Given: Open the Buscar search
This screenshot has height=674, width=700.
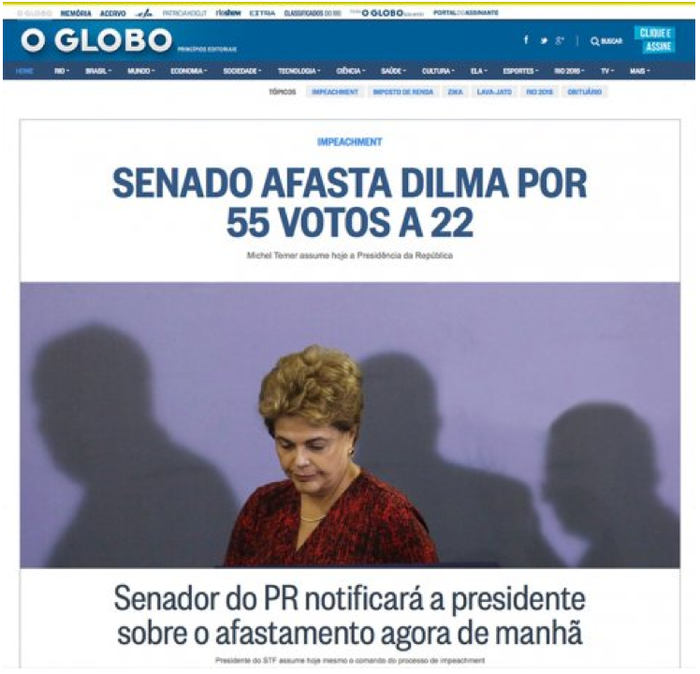Looking at the screenshot, I should (x=606, y=41).
